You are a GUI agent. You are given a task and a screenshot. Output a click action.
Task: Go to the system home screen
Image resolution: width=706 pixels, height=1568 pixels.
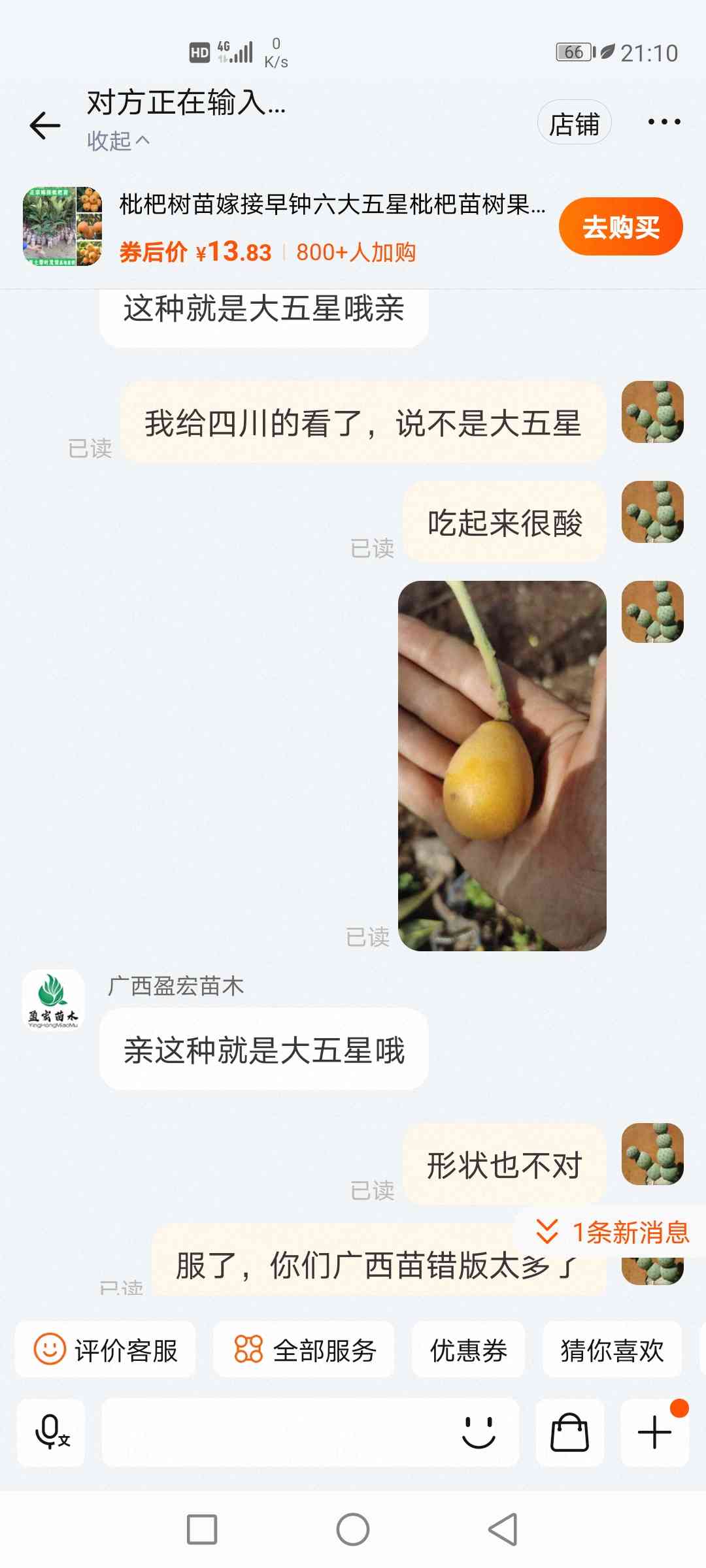(x=353, y=1529)
